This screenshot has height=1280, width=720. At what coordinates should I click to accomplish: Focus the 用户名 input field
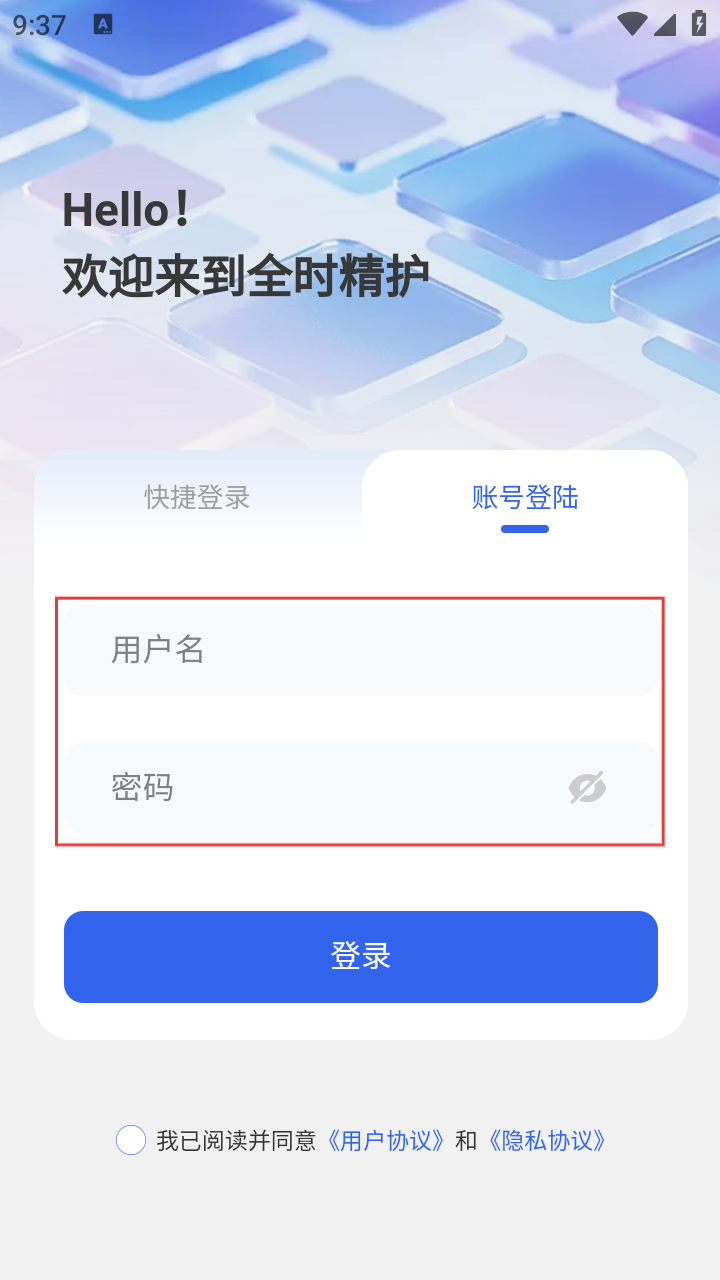click(360, 650)
